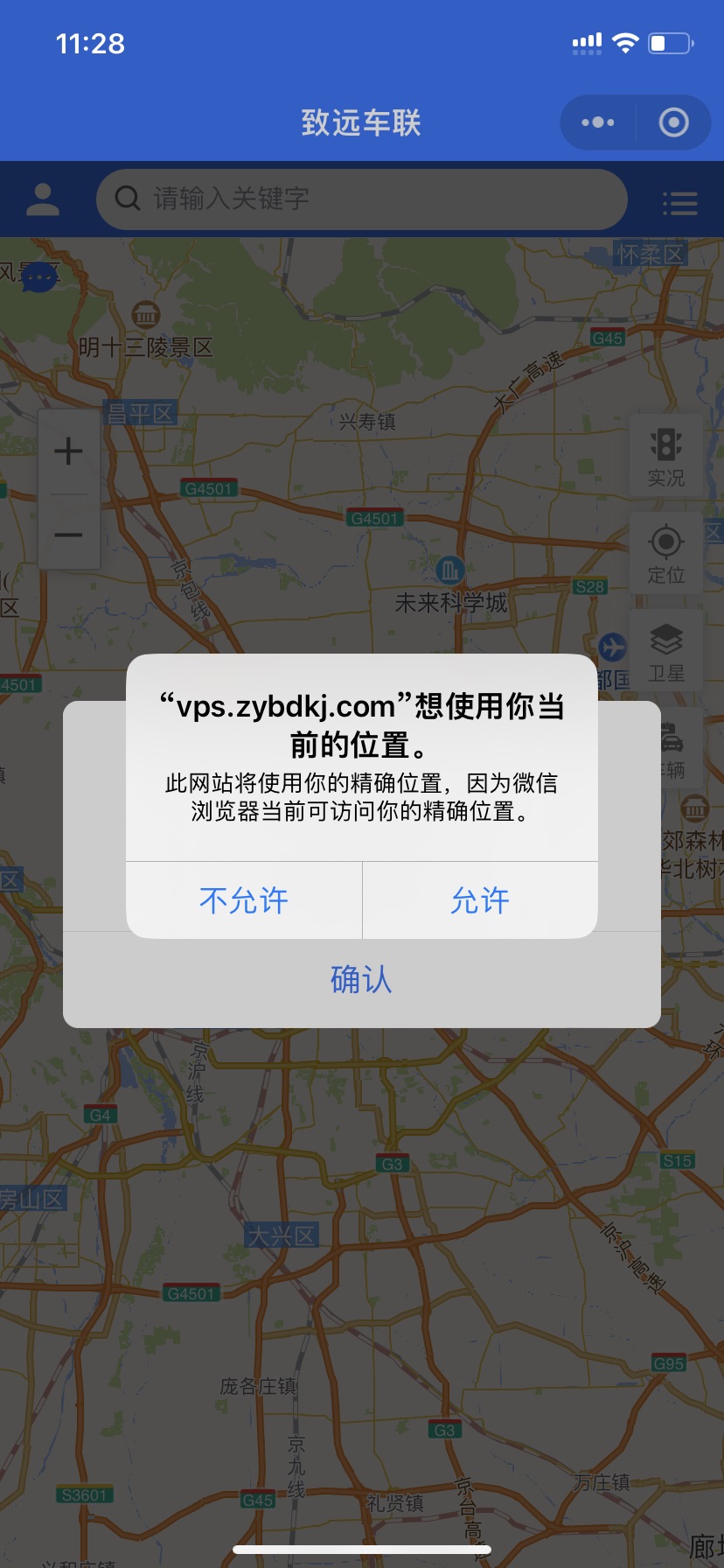Allow the site to use location
724x1568 pixels.
point(480,900)
